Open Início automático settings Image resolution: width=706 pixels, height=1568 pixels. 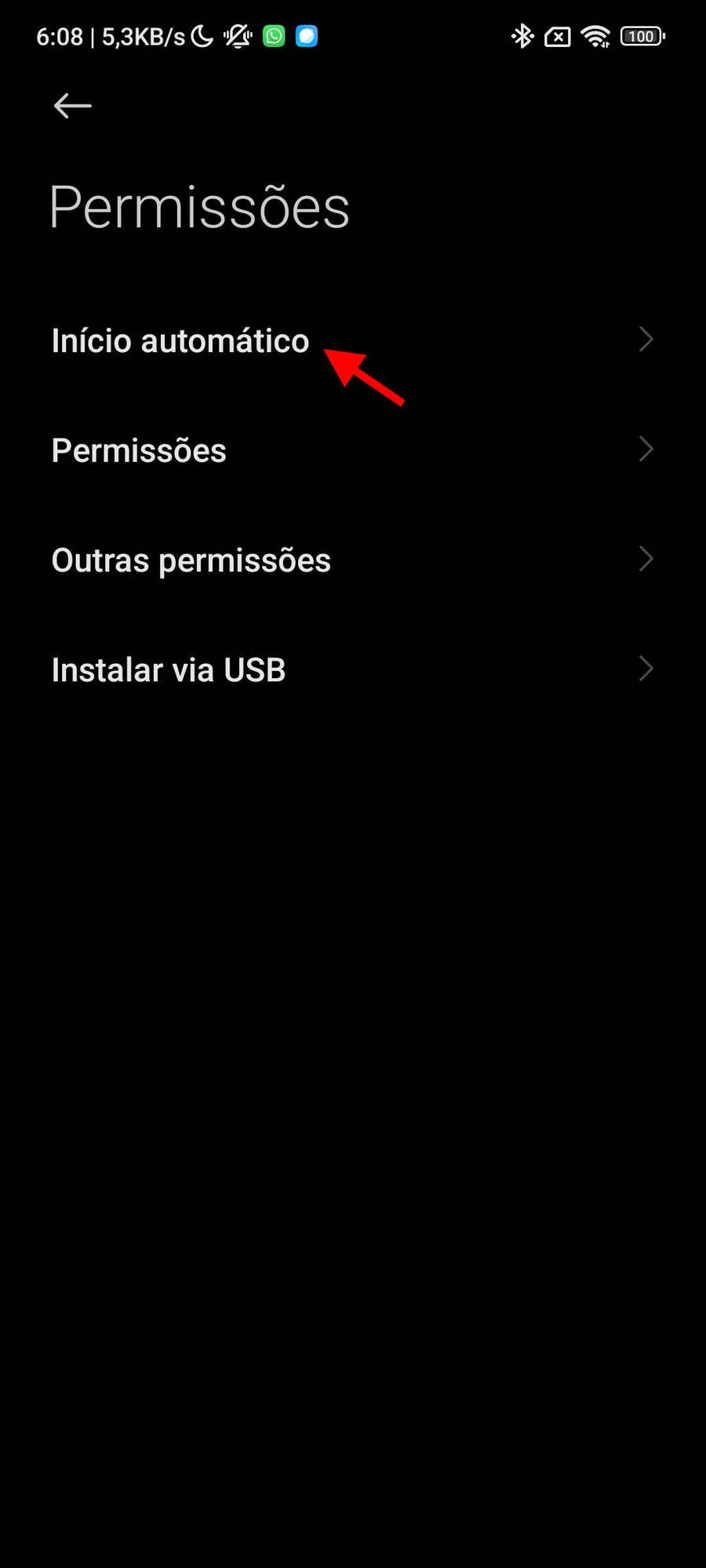pyautogui.click(x=353, y=340)
